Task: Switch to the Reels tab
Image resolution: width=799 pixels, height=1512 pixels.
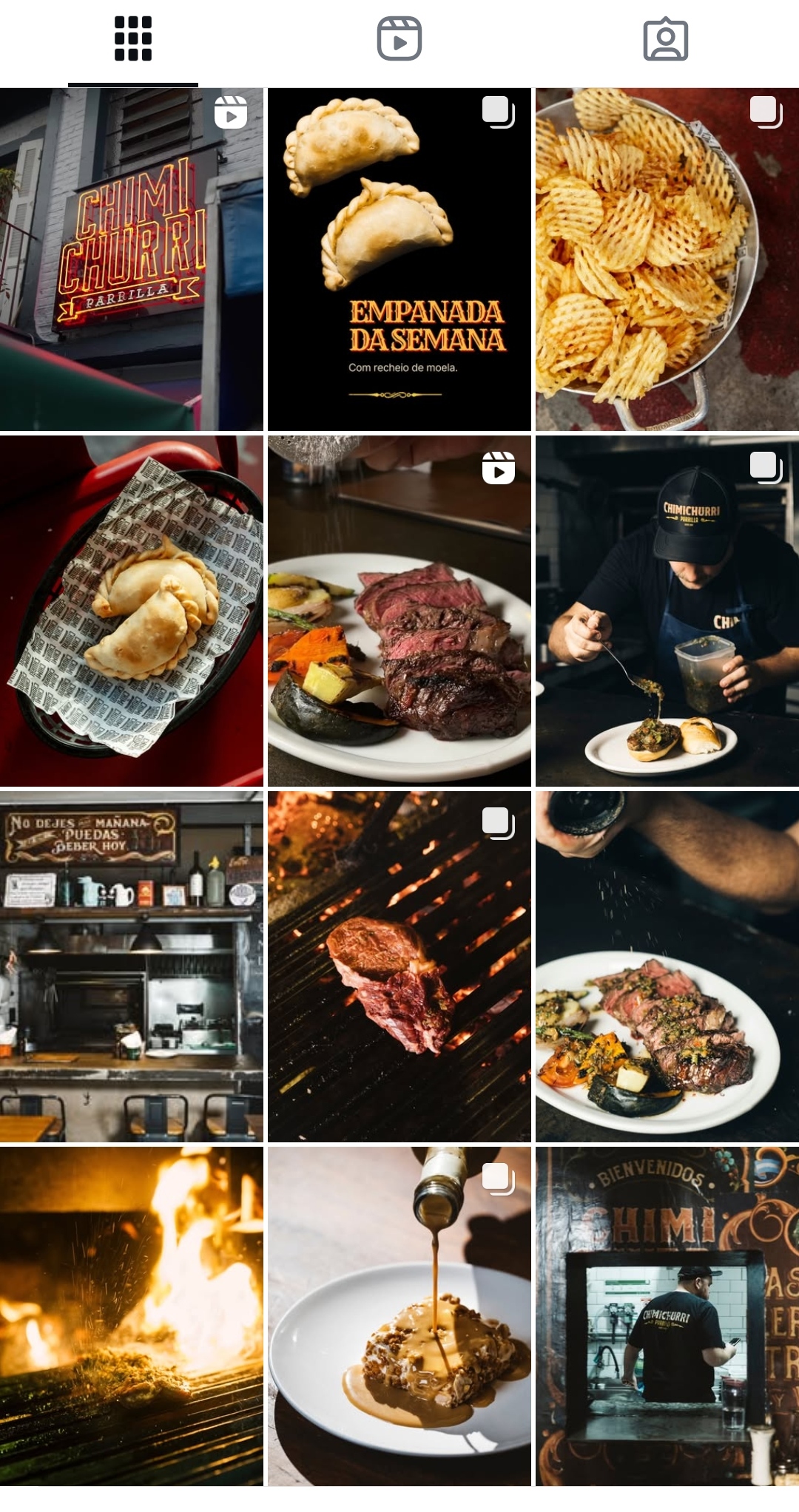Action: [x=399, y=39]
